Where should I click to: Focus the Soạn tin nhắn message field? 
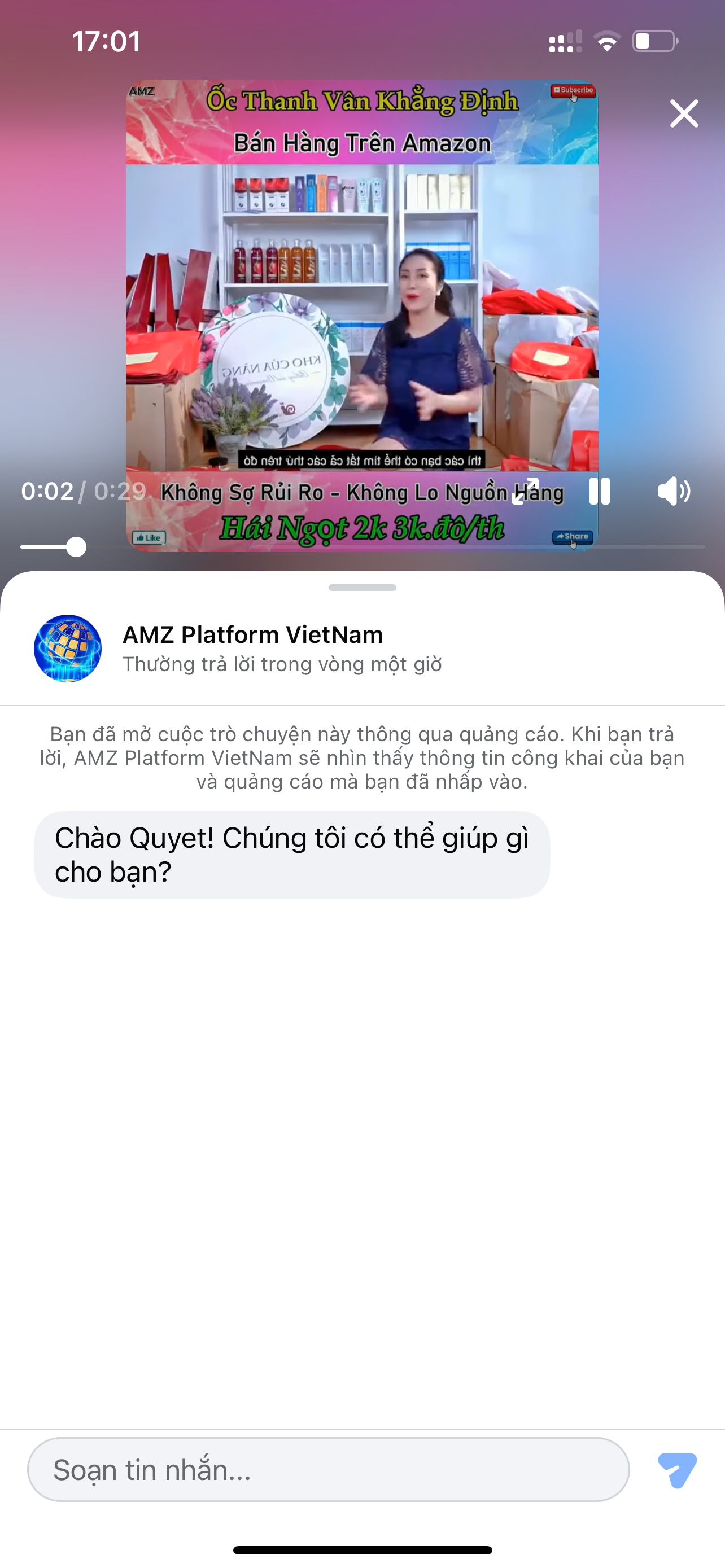(328, 1469)
